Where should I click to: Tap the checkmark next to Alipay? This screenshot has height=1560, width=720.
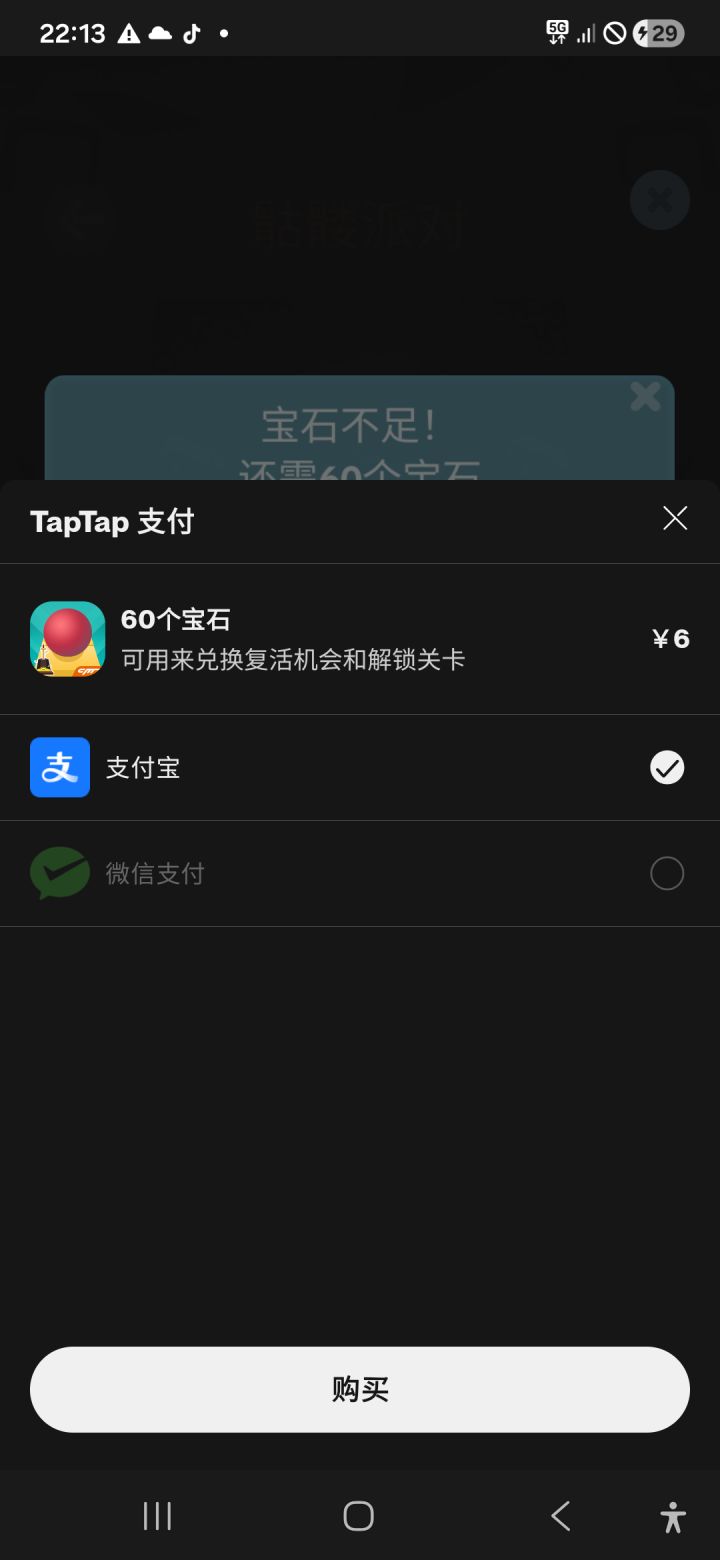point(666,767)
